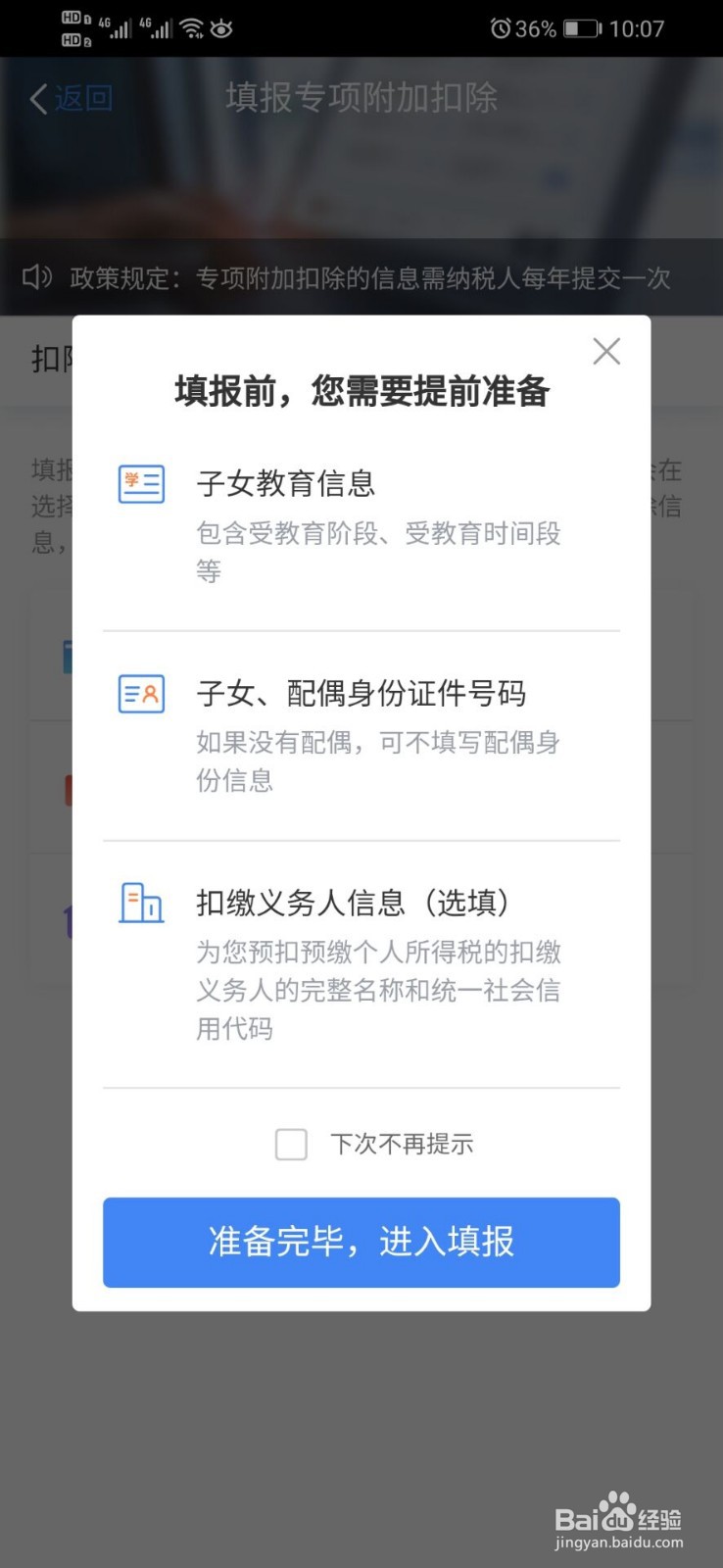Viewport: 723px width, 1568px height.
Task: Tap the speaker icon beside the policy notice
Action: click(x=36, y=278)
